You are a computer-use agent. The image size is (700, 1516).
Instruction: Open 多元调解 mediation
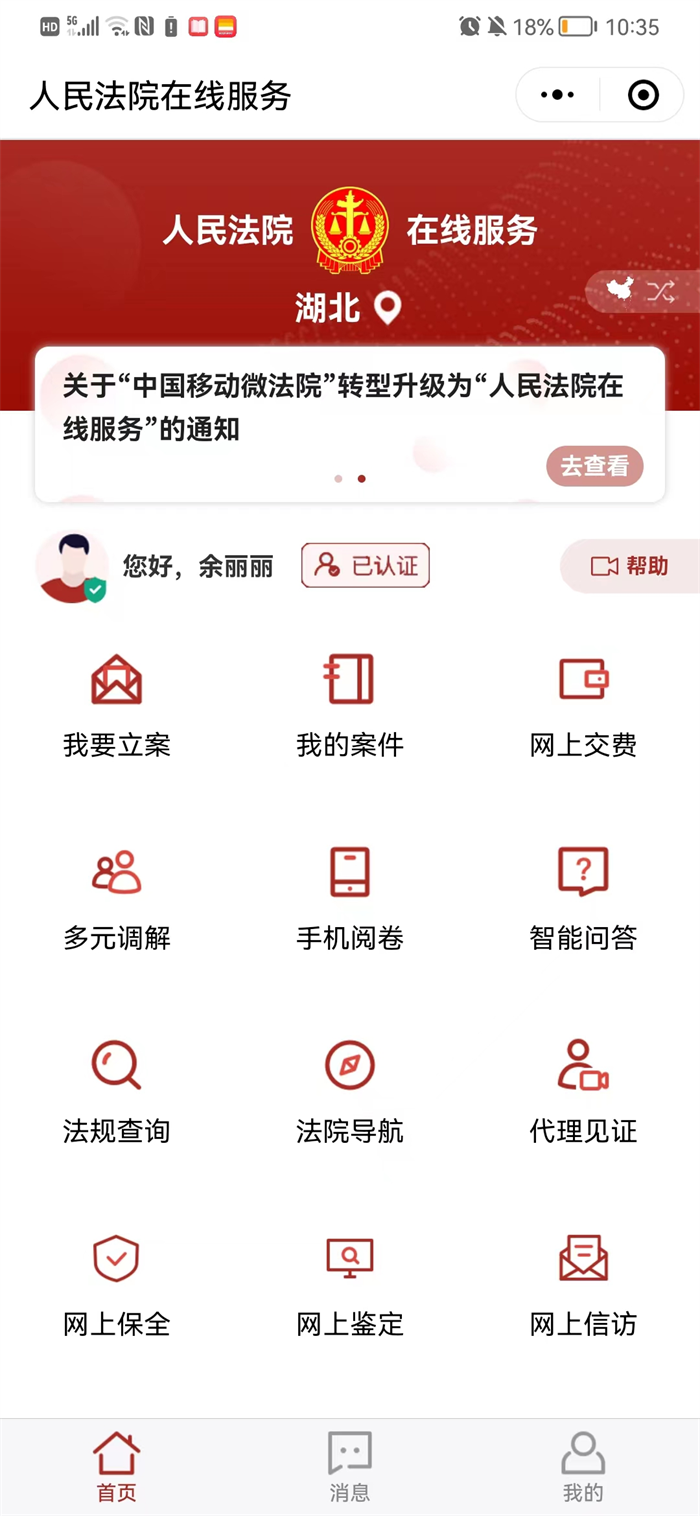(x=117, y=898)
